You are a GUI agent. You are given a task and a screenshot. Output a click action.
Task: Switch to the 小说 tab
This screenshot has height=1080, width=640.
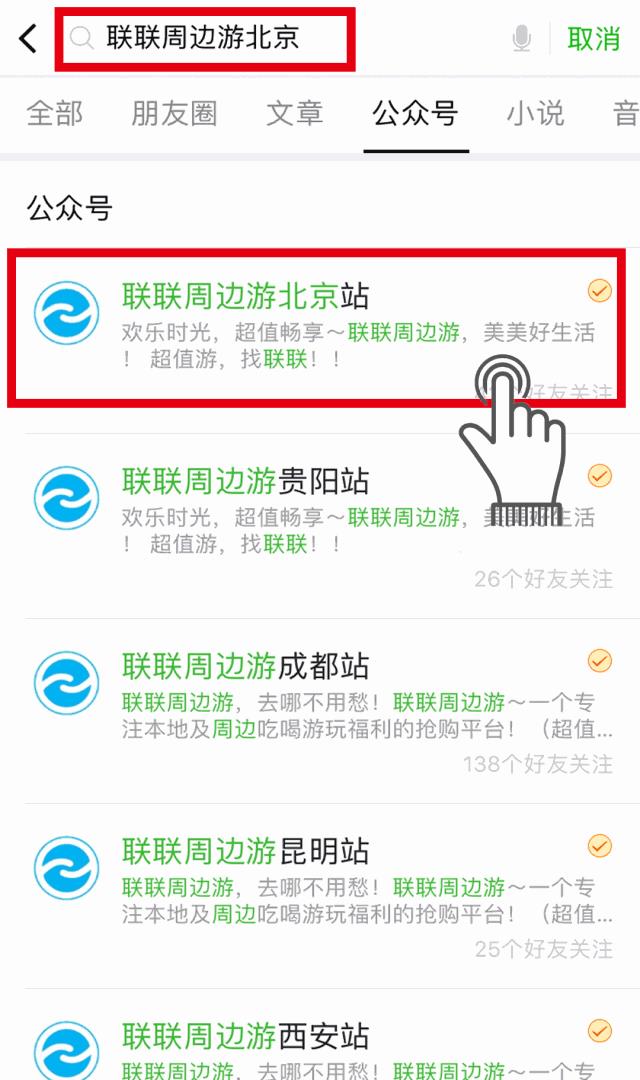535,113
